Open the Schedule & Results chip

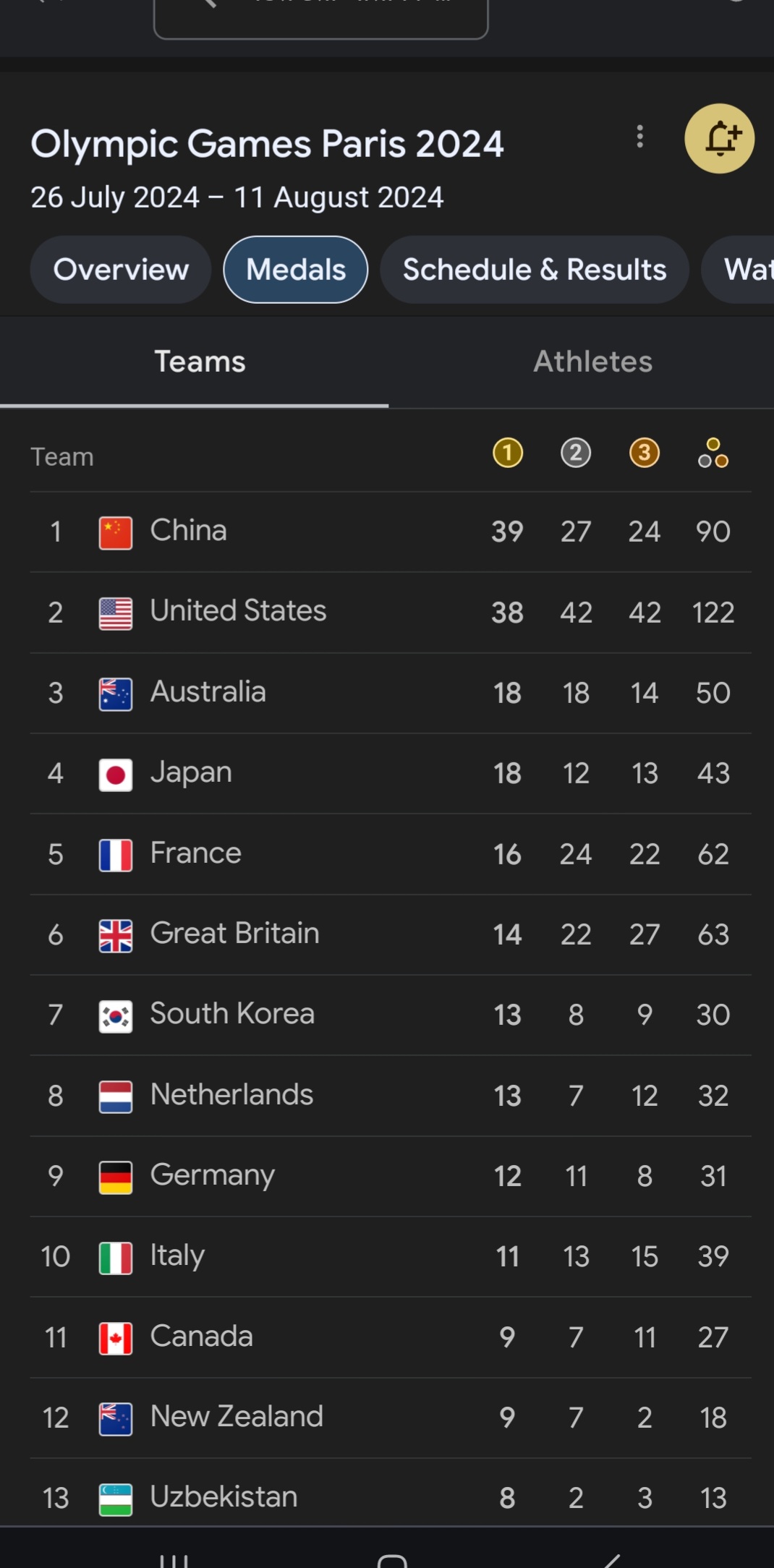point(535,270)
